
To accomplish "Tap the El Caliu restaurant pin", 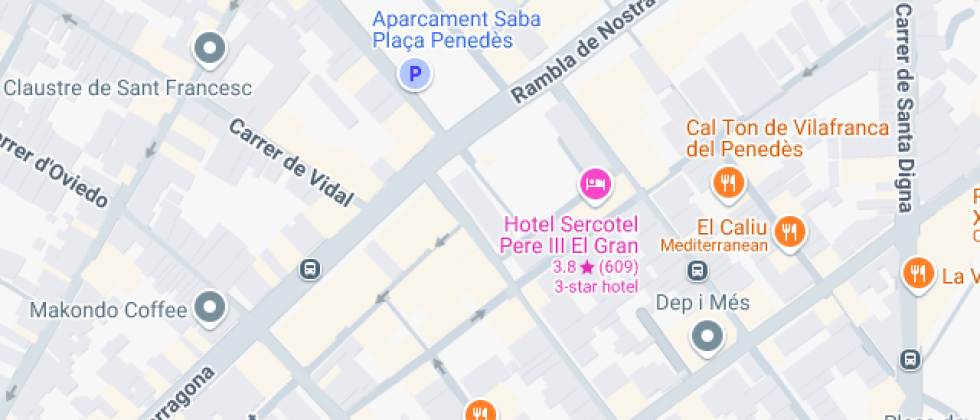I will pos(790,232).
